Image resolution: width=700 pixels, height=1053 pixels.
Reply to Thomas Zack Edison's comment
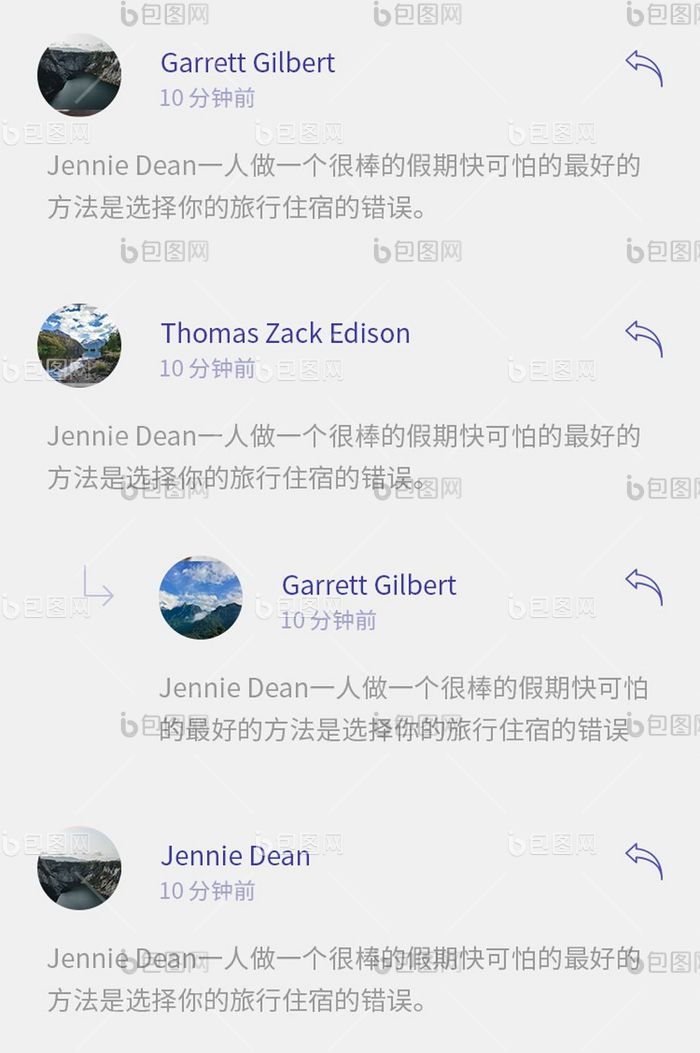[x=644, y=338]
